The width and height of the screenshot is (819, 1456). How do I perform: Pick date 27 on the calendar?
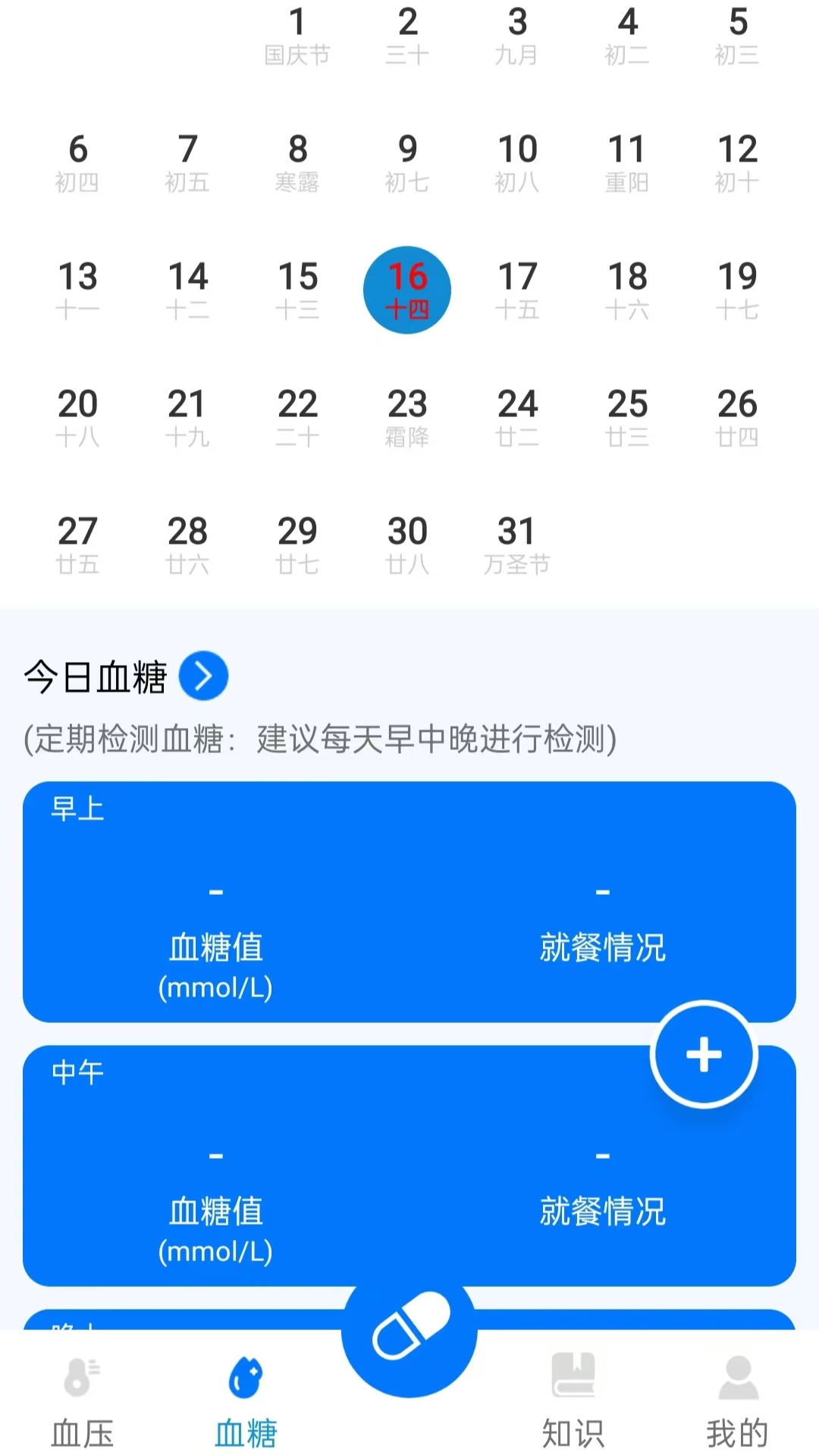click(77, 544)
